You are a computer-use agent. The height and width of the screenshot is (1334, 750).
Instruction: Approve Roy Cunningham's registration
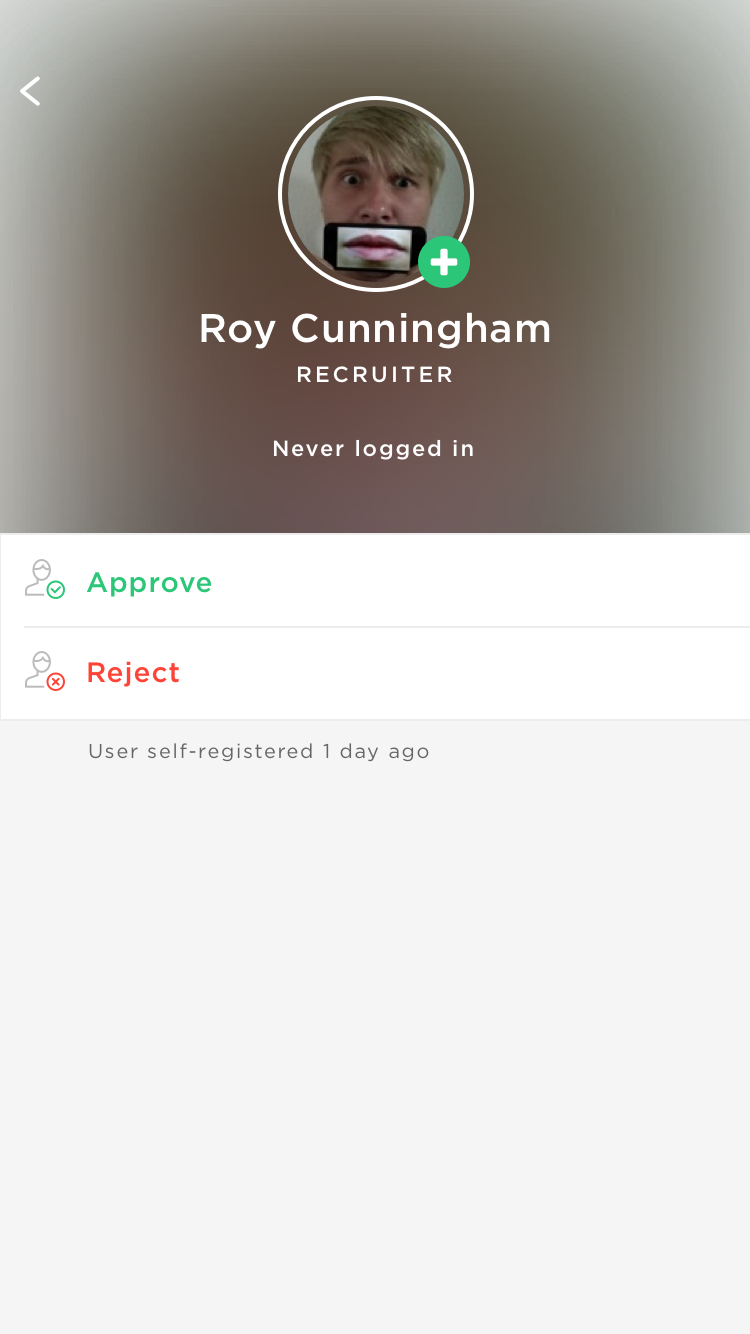tap(150, 582)
